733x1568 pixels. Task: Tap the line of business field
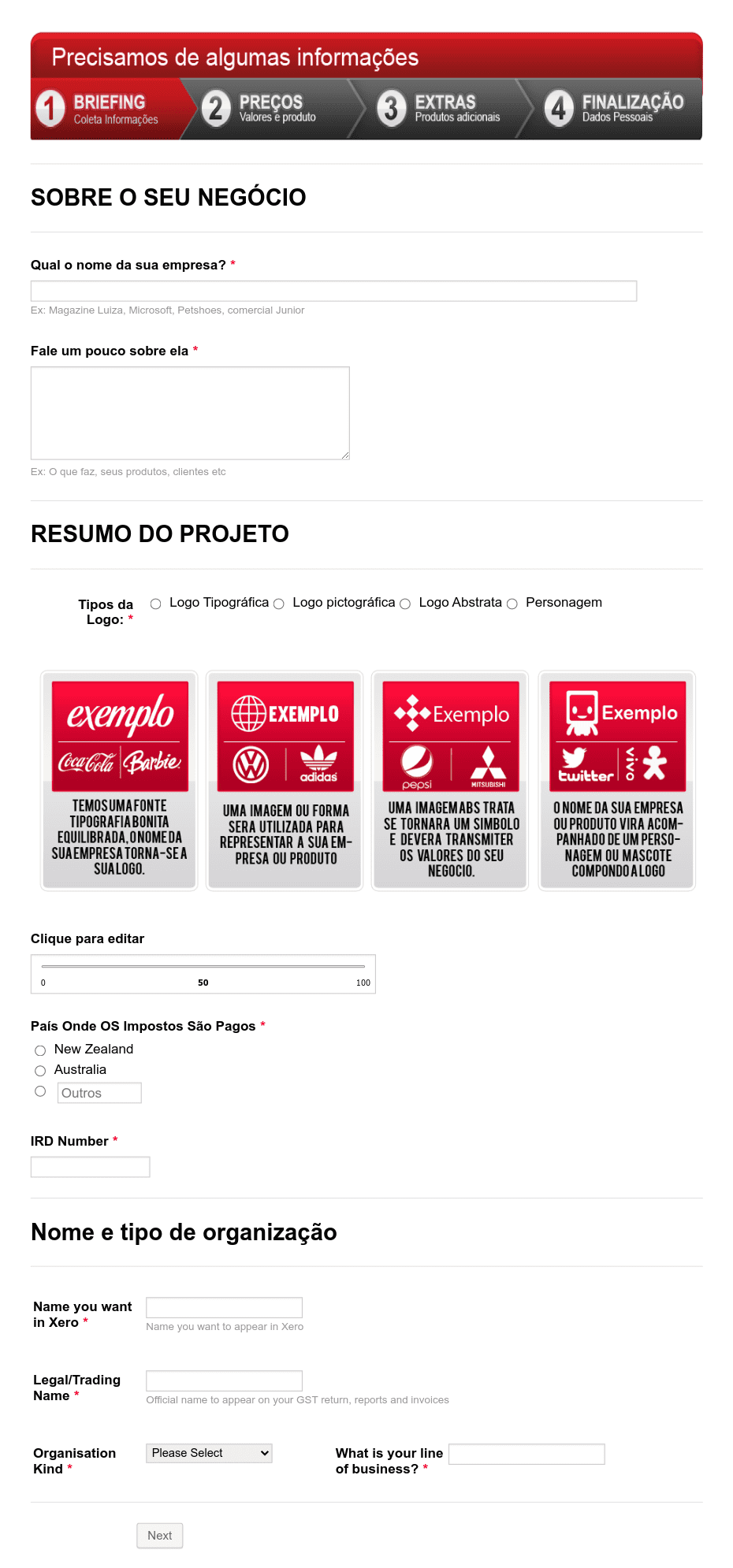[x=526, y=1454]
